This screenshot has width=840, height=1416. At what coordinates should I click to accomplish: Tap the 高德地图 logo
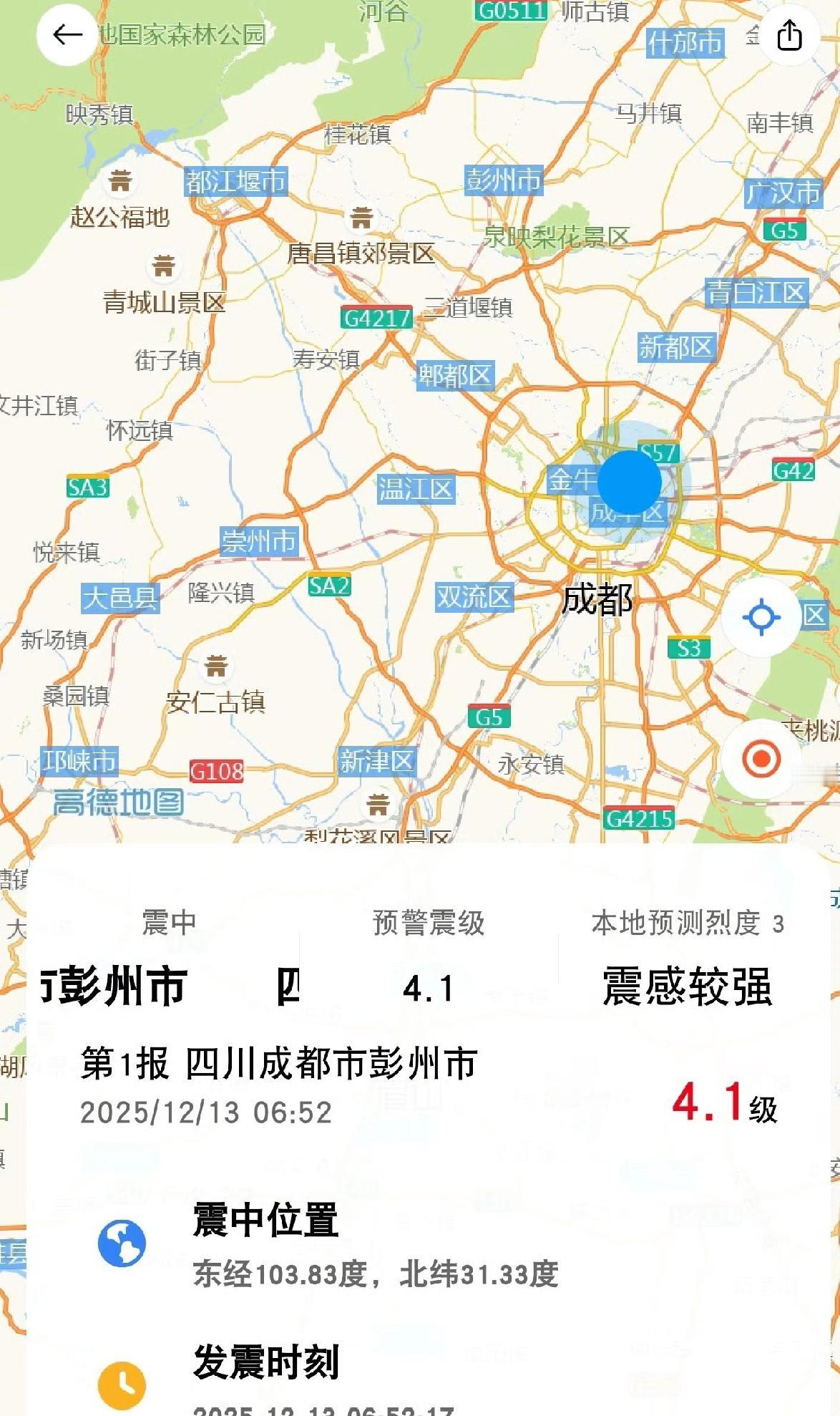(116, 803)
